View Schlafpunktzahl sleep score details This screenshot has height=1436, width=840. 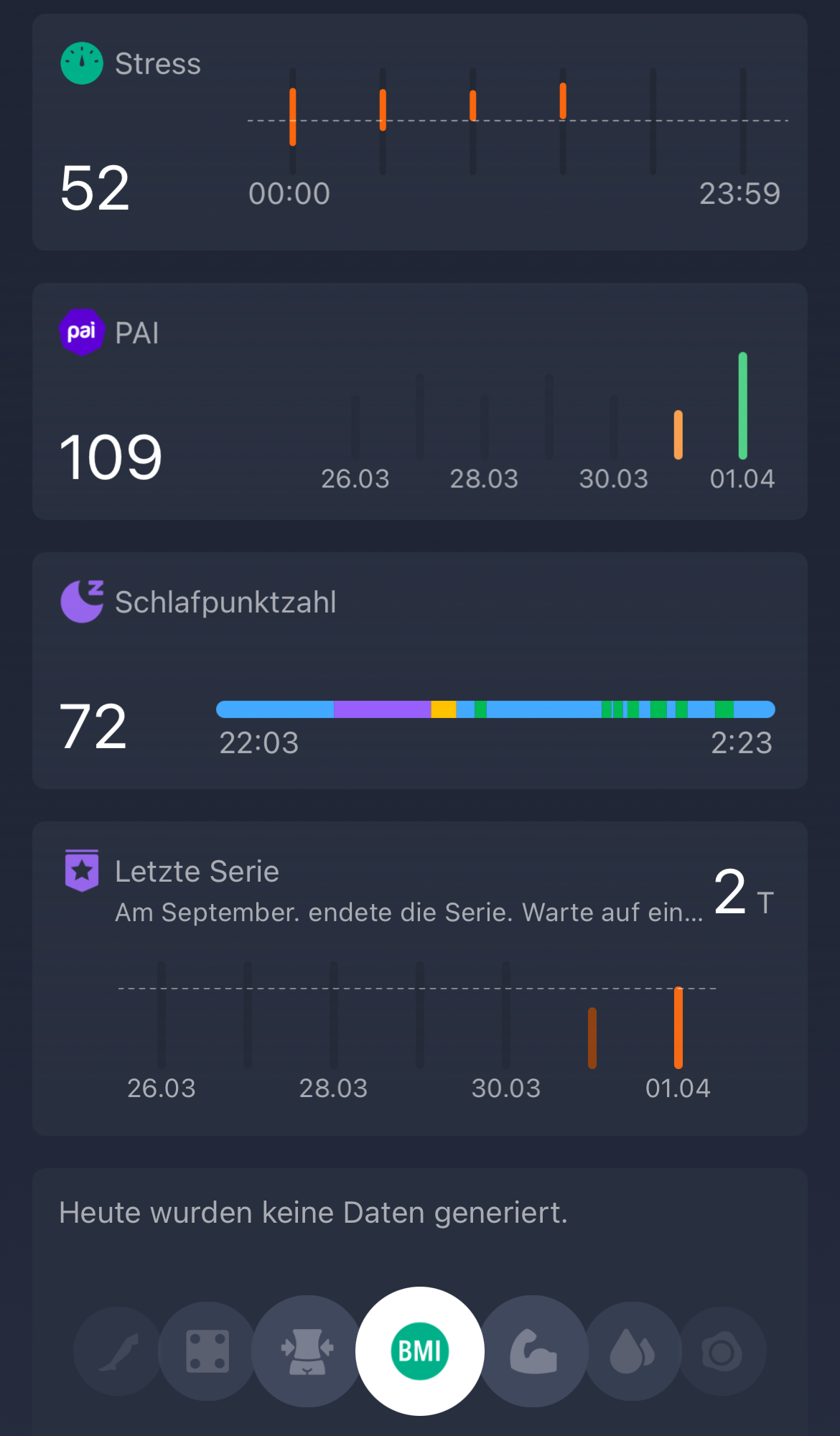click(420, 671)
